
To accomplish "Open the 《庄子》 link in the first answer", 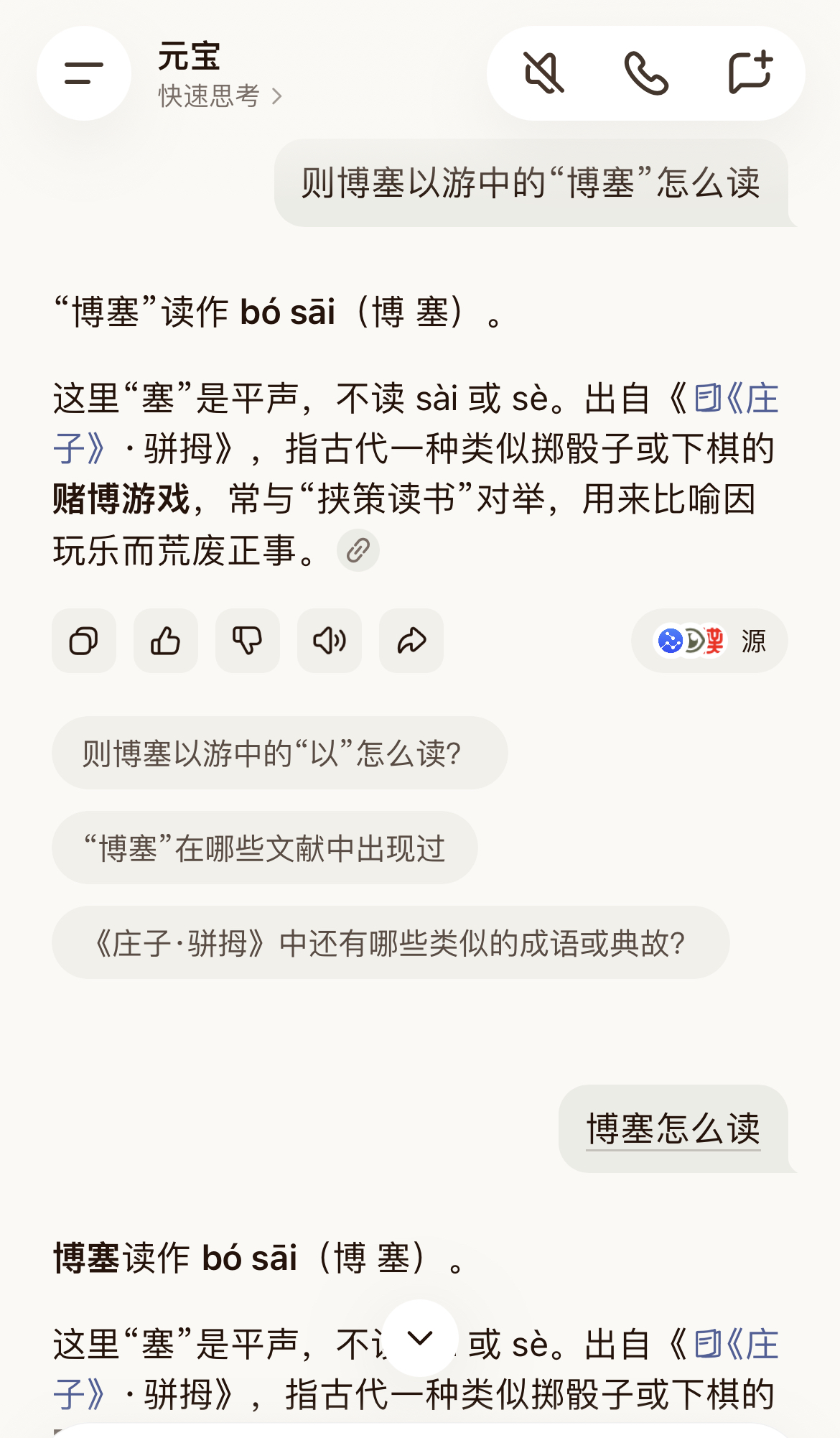I will [x=737, y=399].
